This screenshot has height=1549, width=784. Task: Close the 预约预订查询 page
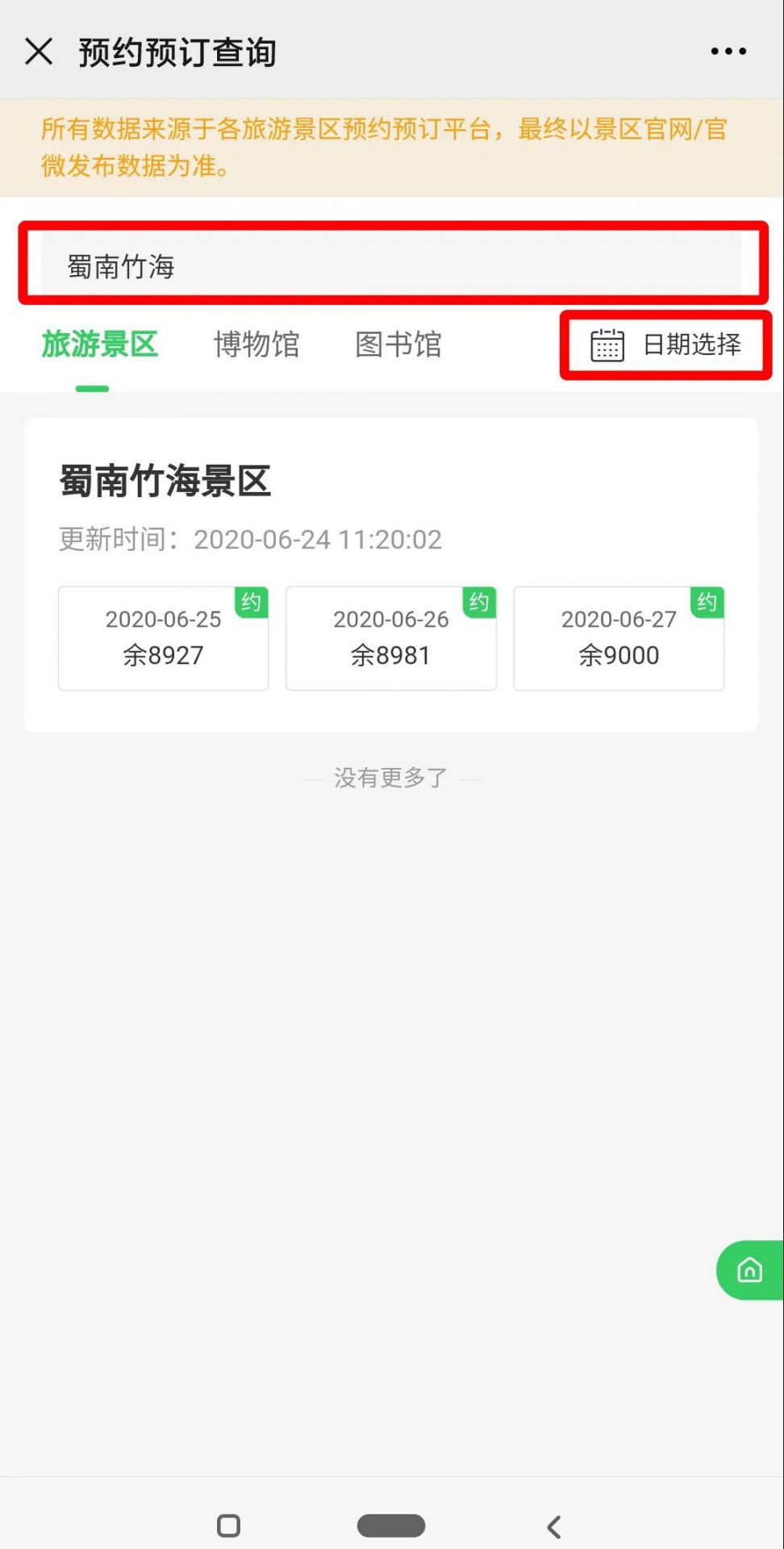point(39,52)
